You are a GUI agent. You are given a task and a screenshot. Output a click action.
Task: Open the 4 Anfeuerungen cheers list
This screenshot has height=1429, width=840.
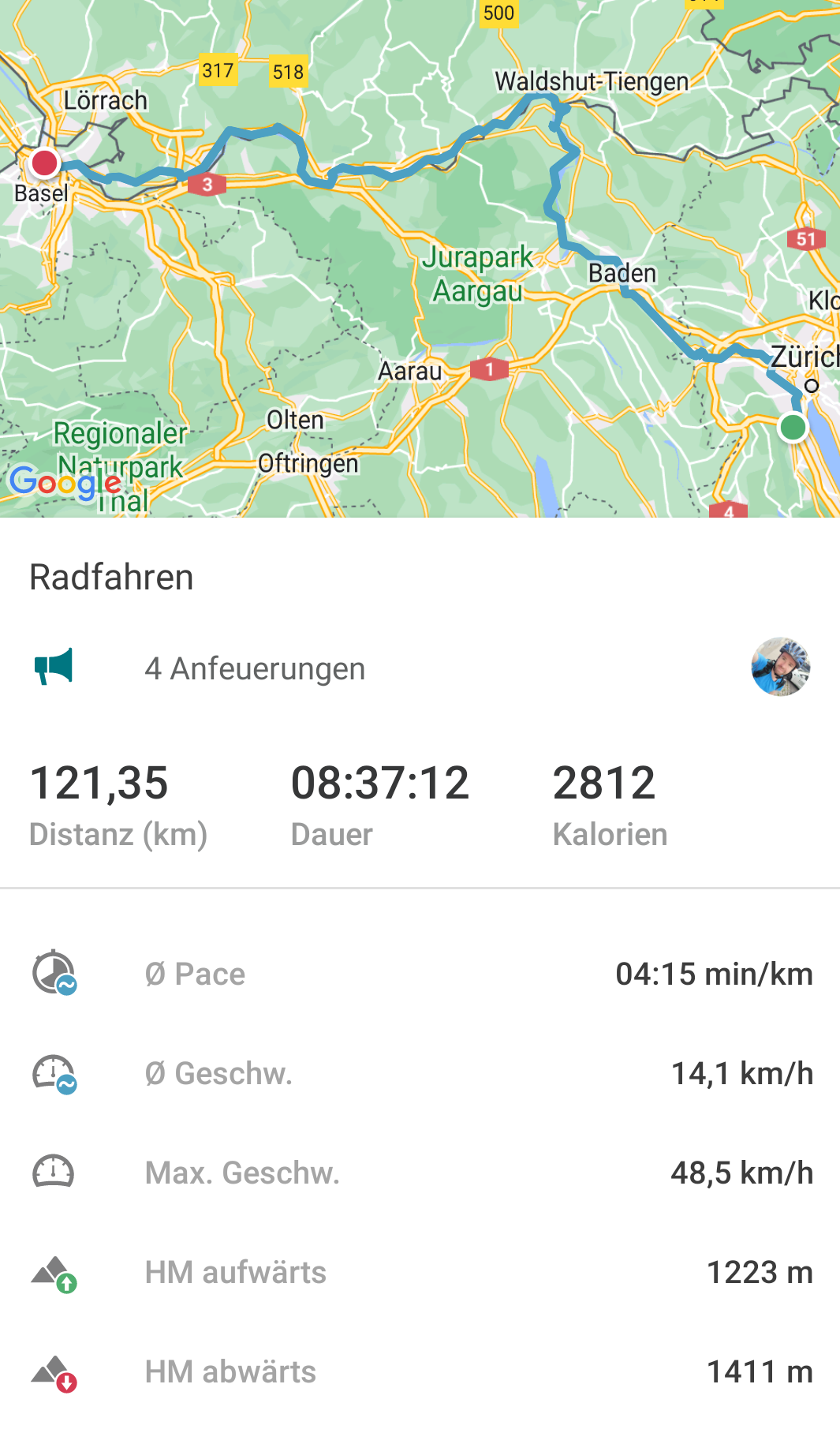(x=255, y=669)
